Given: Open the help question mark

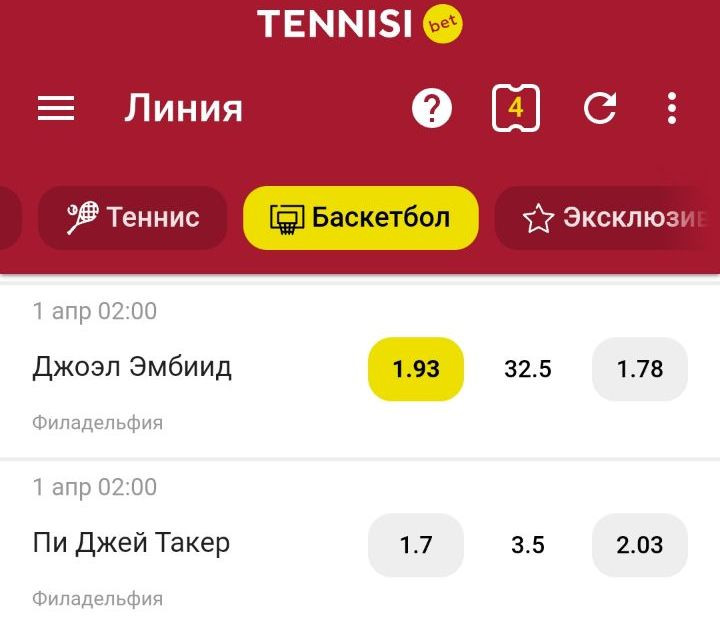Looking at the screenshot, I should [x=432, y=108].
